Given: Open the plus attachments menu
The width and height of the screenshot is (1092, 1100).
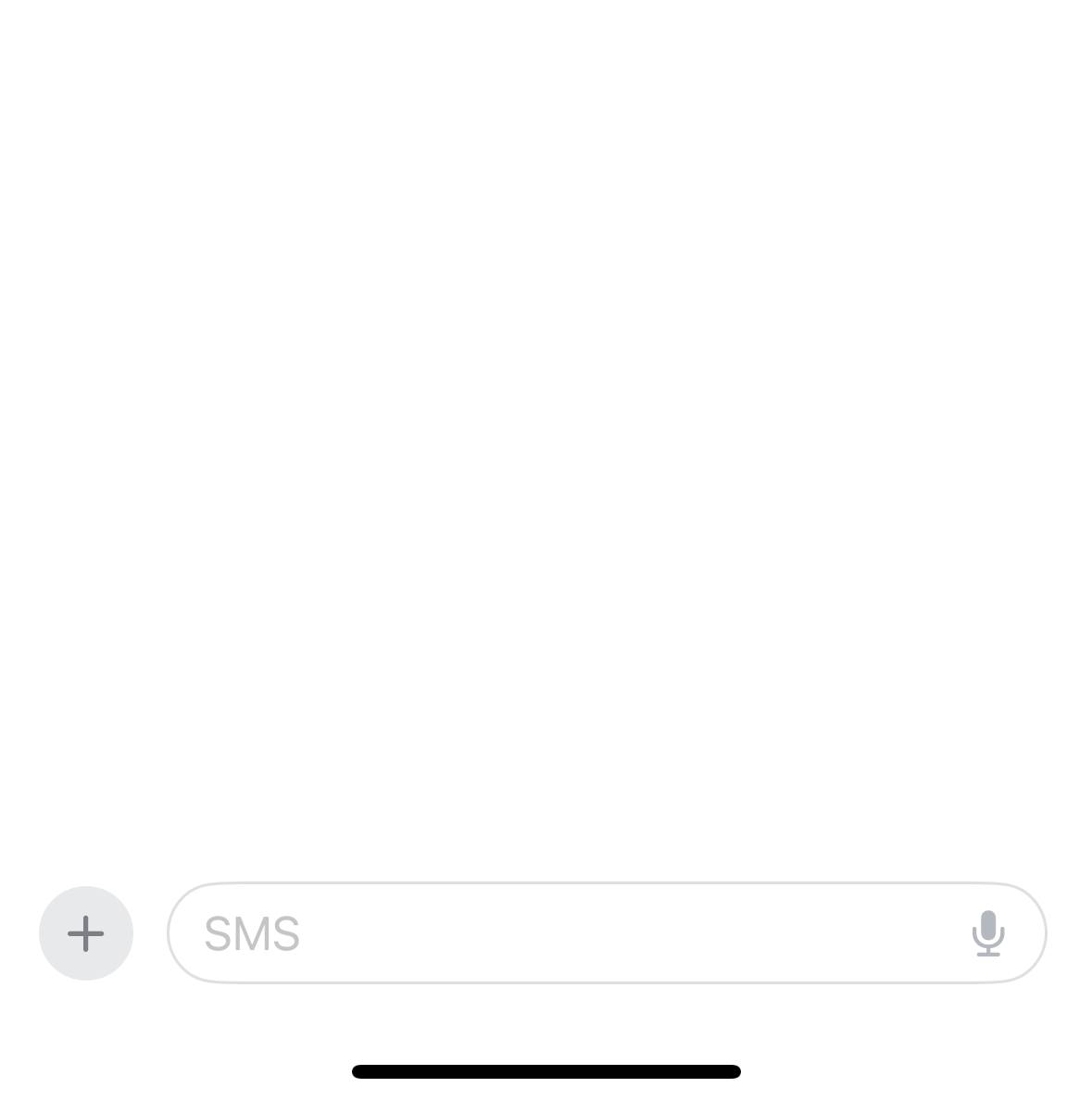Looking at the screenshot, I should 86,933.
